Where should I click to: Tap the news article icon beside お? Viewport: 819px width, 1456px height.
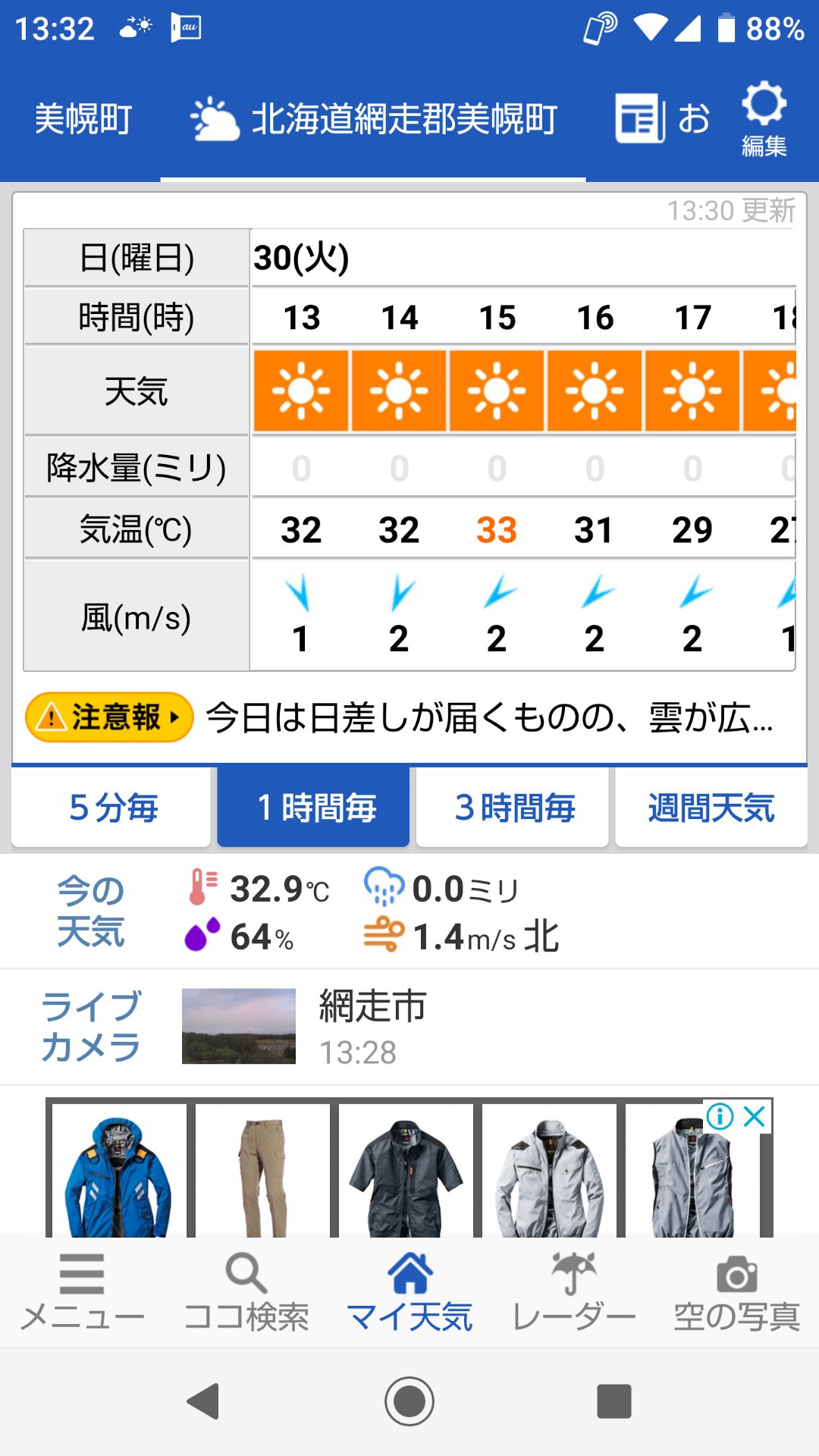pyautogui.click(x=639, y=118)
